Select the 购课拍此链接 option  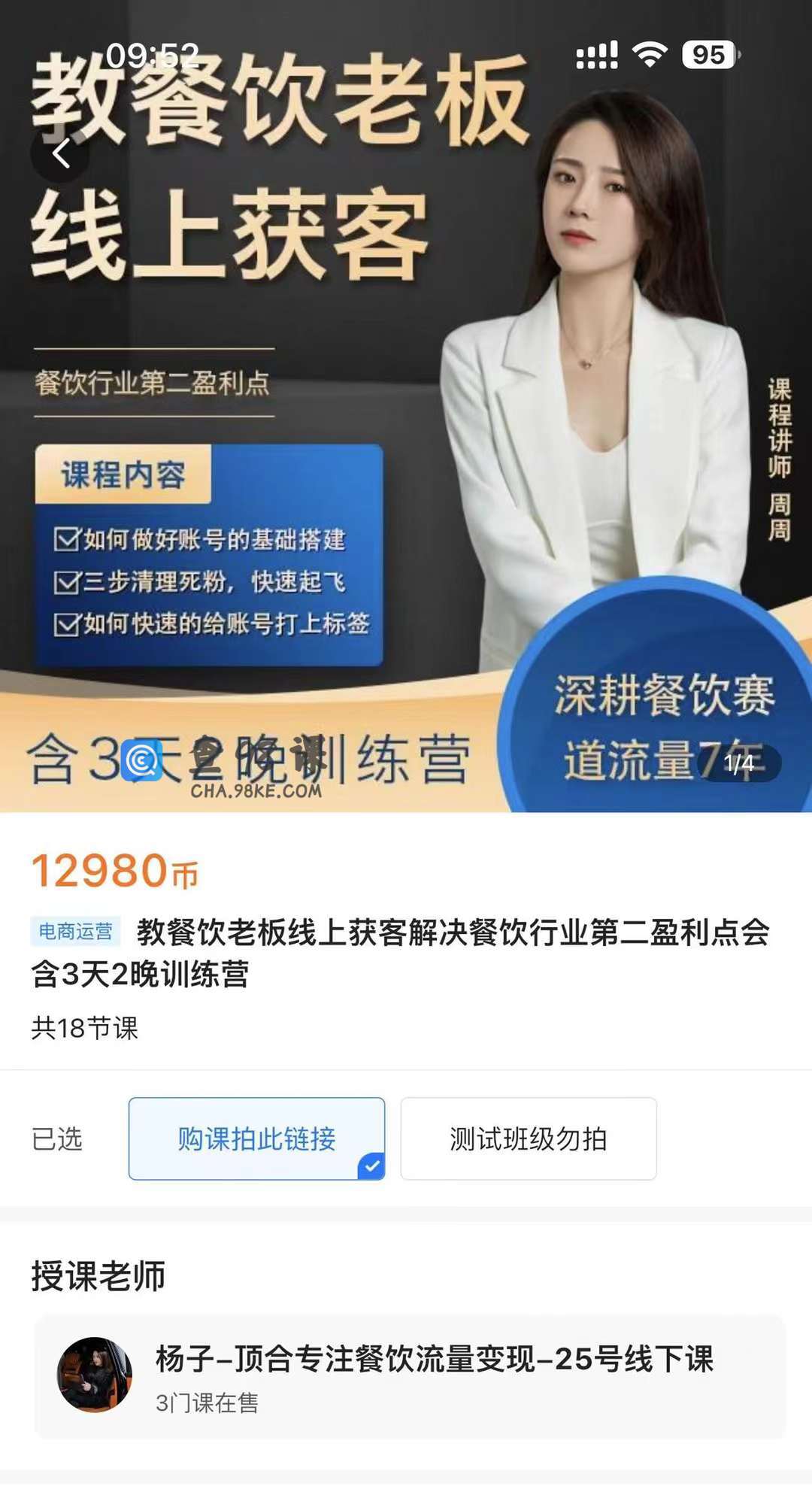[256, 1139]
